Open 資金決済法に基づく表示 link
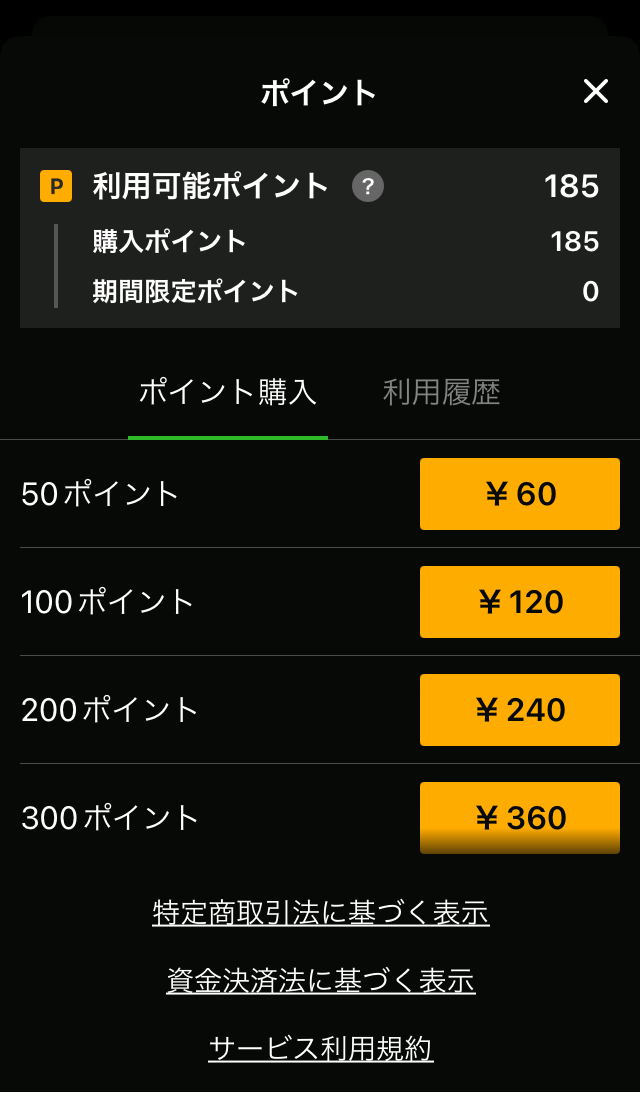This screenshot has width=640, height=1093. pyautogui.click(x=321, y=980)
